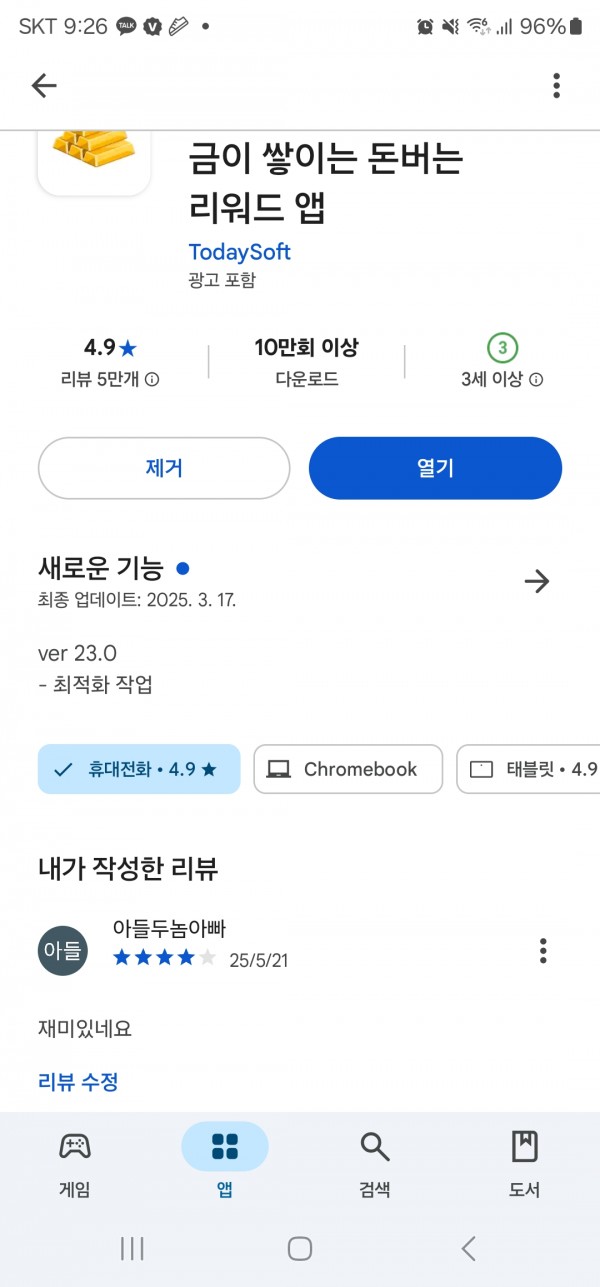Open options menu for my review
Viewport: 600px width, 1287px height.
point(542,950)
